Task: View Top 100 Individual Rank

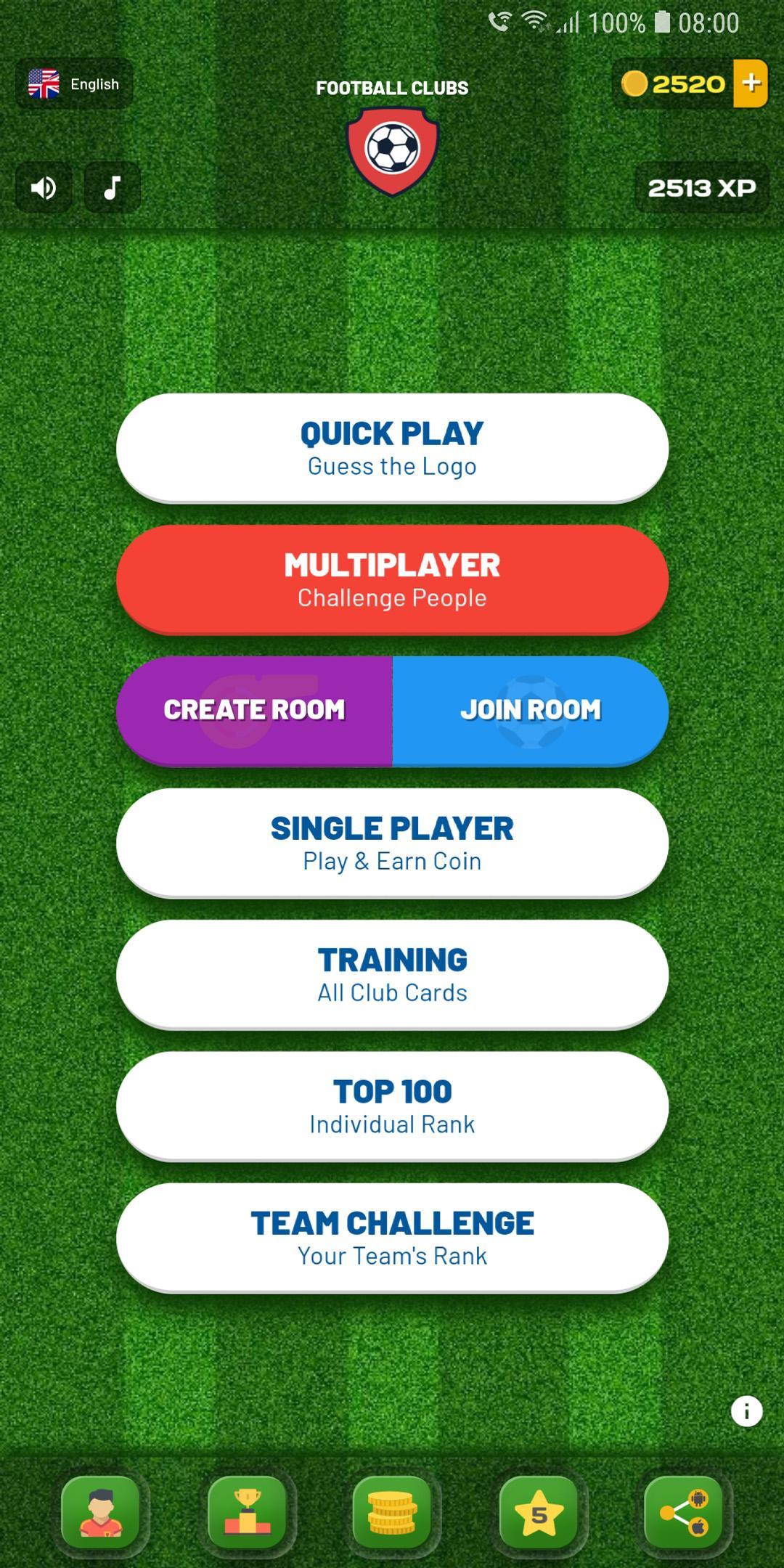Action: (392, 1106)
